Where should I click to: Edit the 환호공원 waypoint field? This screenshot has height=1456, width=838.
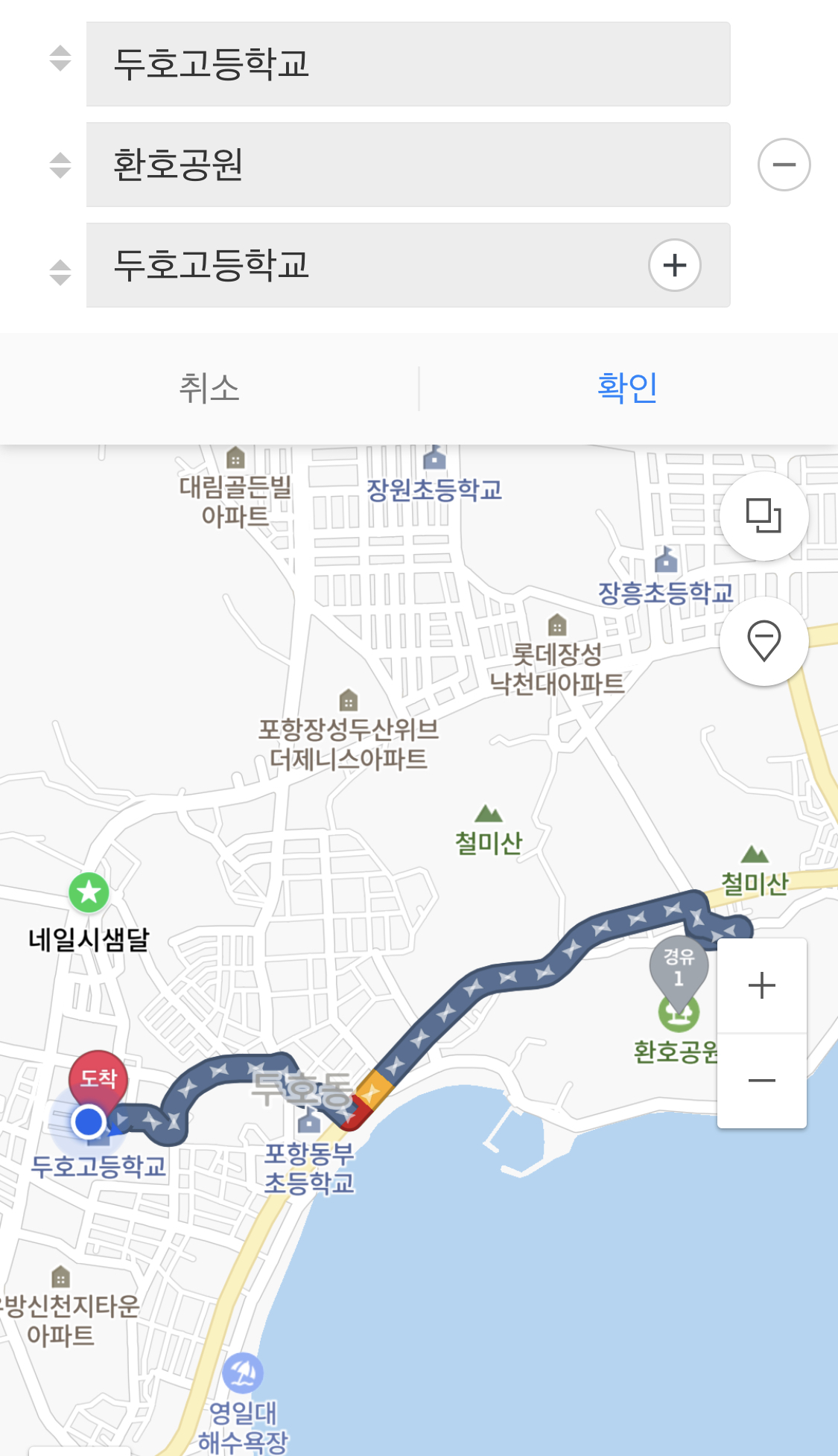408,165
